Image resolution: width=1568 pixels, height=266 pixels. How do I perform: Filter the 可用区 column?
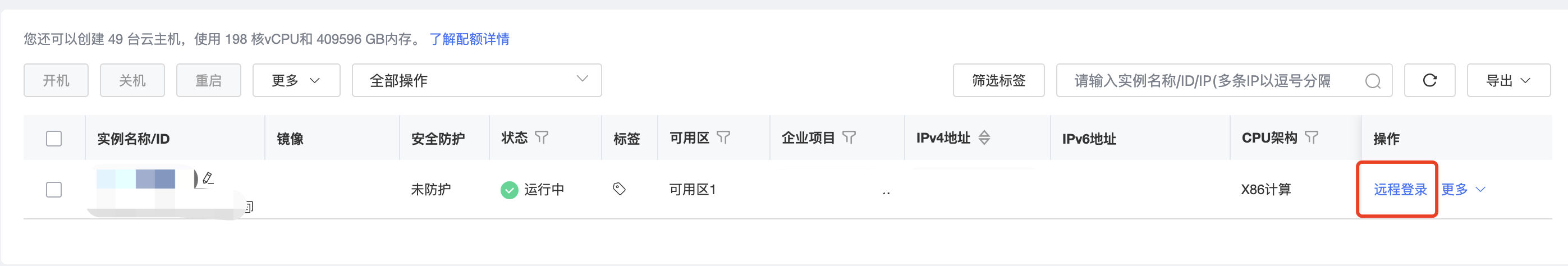pyautogui.click(x=722, y=137)
